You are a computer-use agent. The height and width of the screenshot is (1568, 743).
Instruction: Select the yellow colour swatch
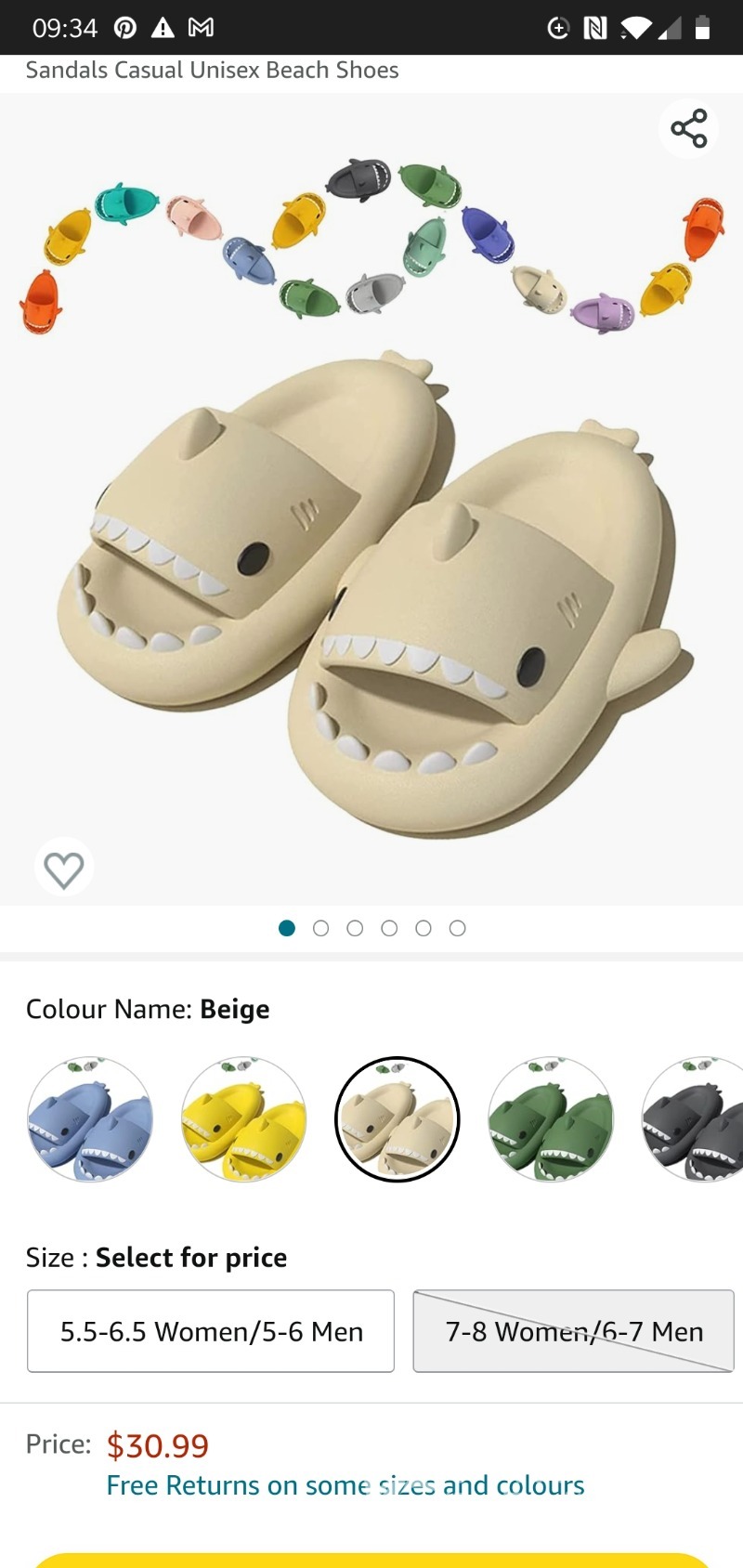click(x=243, y=1119)
